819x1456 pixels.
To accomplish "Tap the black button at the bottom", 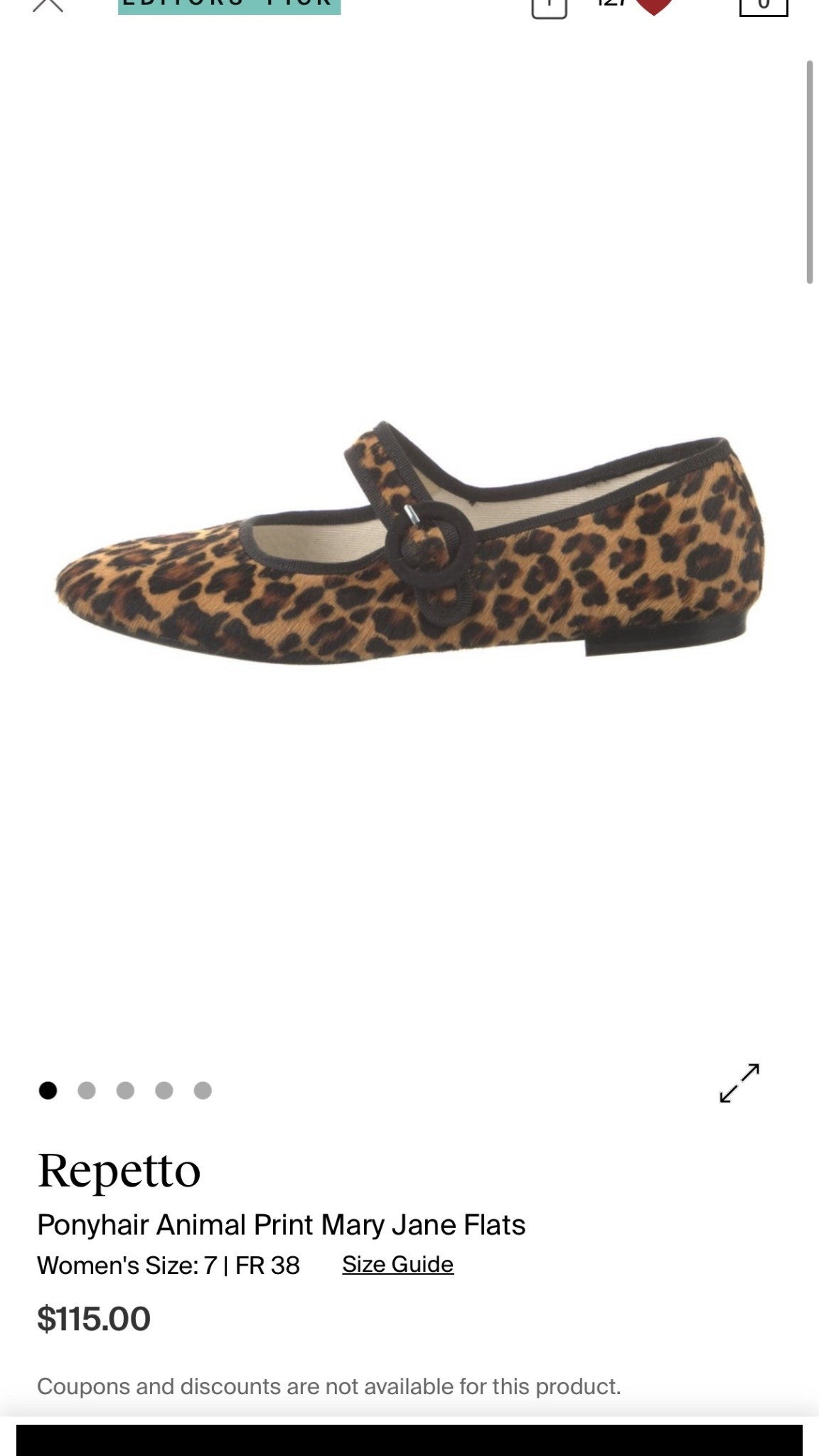I will 409,1440.
